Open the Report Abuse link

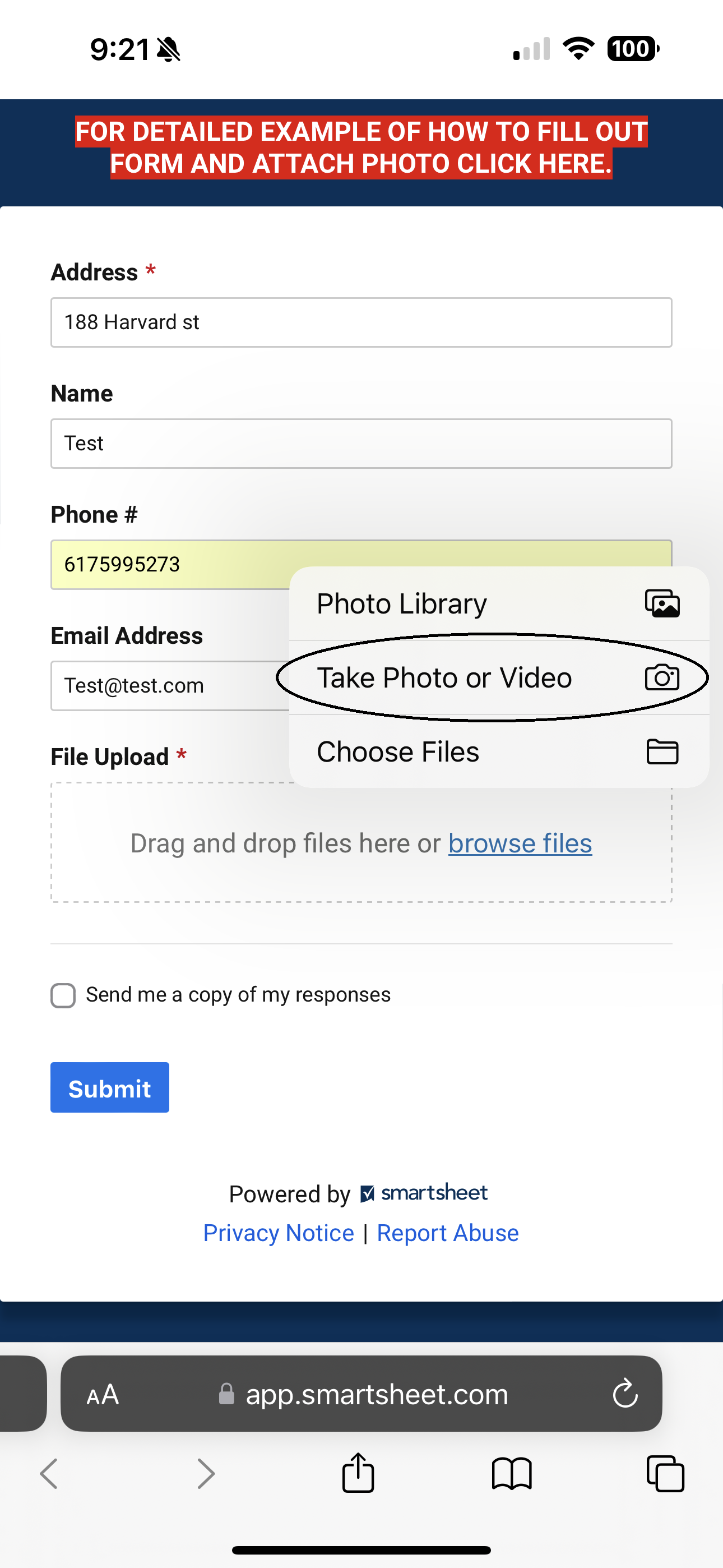tap(447, 1233)
